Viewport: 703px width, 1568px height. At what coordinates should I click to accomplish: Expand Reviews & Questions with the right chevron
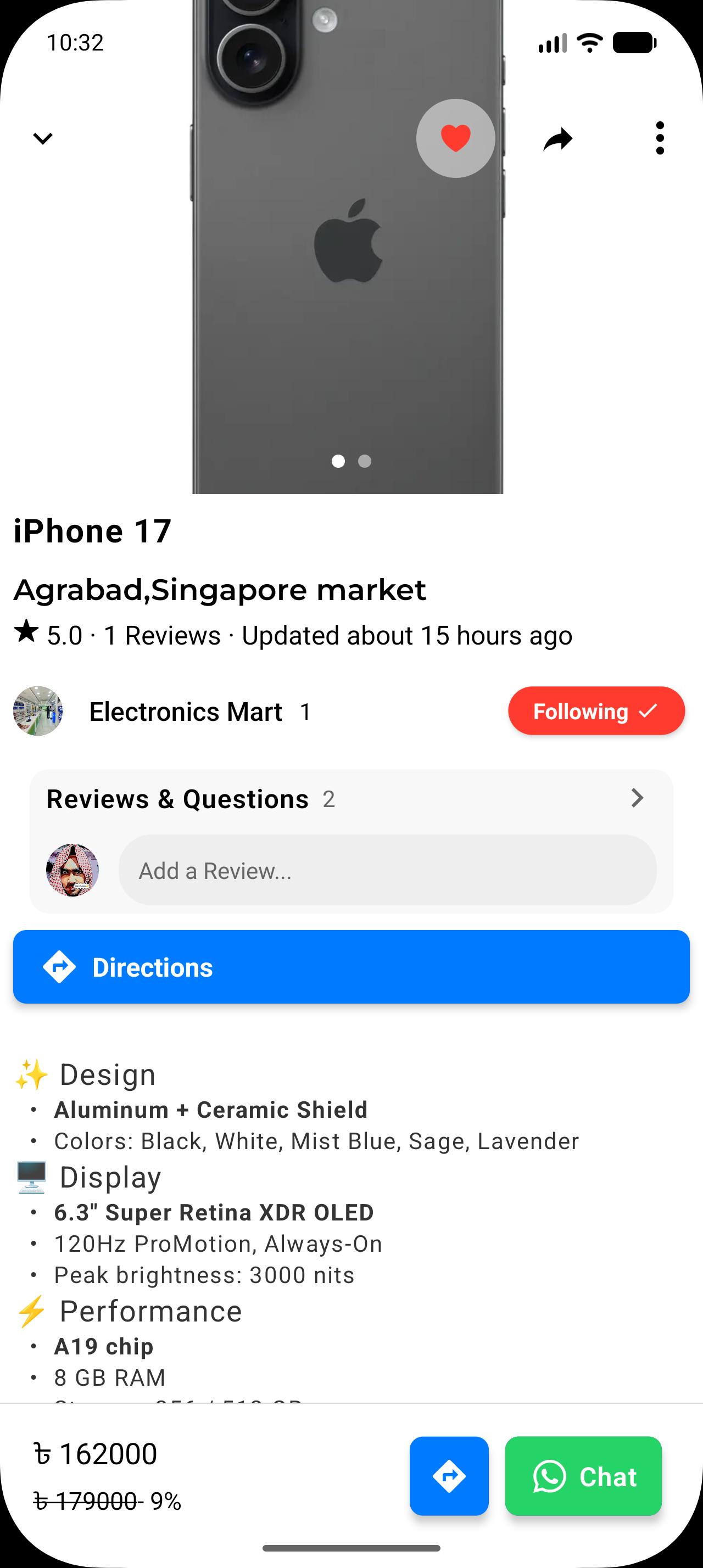(637, 798)
